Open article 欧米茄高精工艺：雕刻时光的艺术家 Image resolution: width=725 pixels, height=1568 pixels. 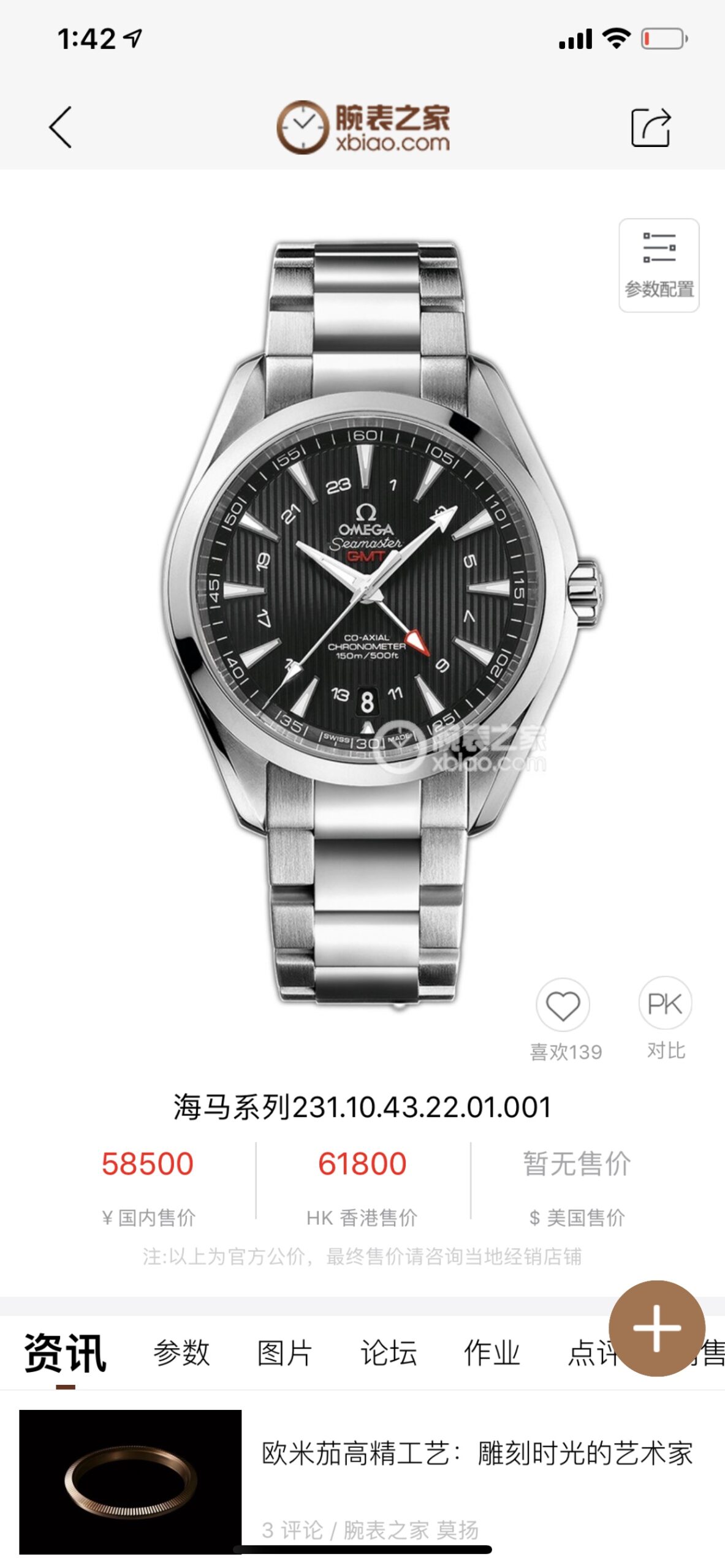[x=477, y=1453]
